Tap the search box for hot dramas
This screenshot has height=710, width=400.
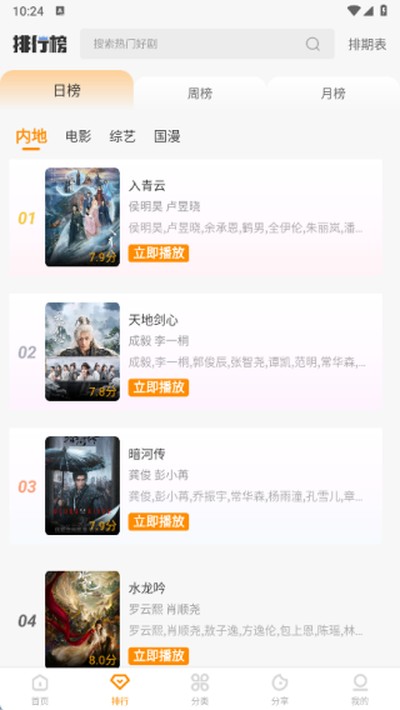pos(207,44)
